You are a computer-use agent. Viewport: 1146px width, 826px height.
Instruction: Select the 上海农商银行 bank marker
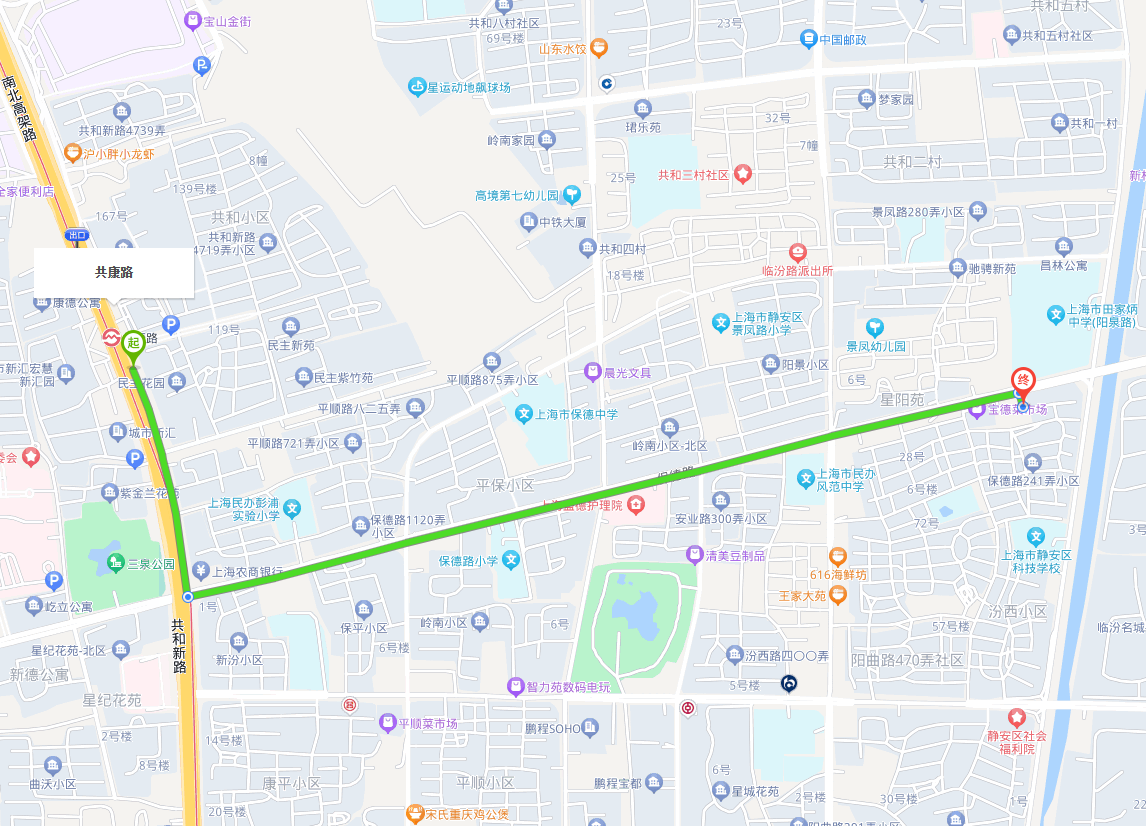coord(201,571)
